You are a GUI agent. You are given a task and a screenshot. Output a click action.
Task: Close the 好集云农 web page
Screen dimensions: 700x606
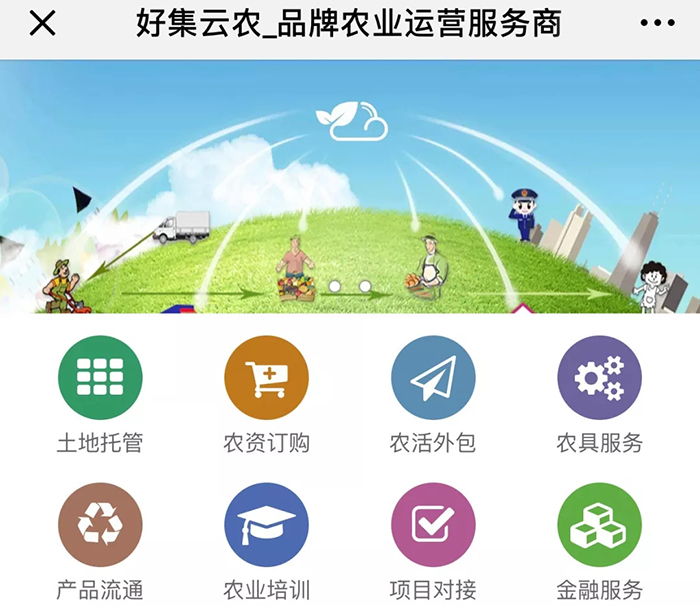pos(42,23)
